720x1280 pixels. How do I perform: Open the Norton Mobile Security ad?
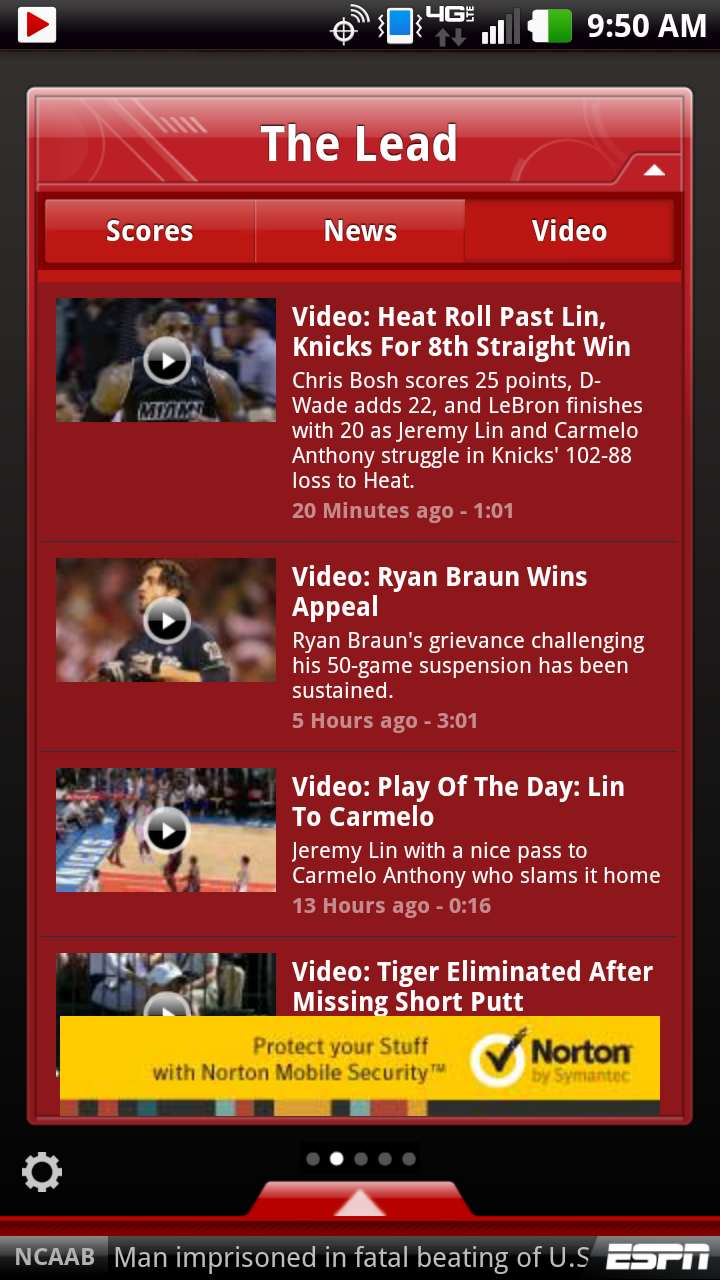tap(360, 1060)
